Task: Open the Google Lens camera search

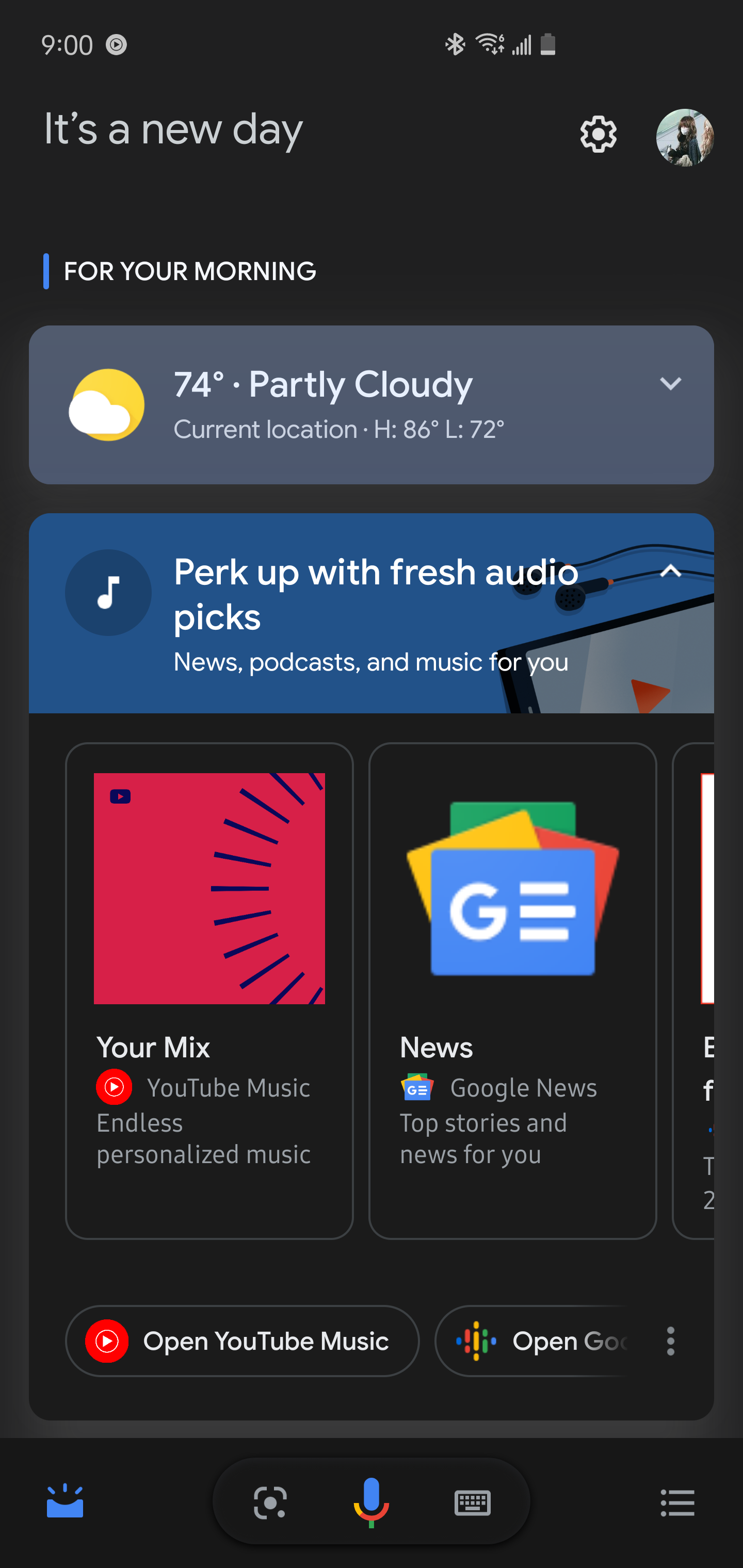Action: (270, 1501)
